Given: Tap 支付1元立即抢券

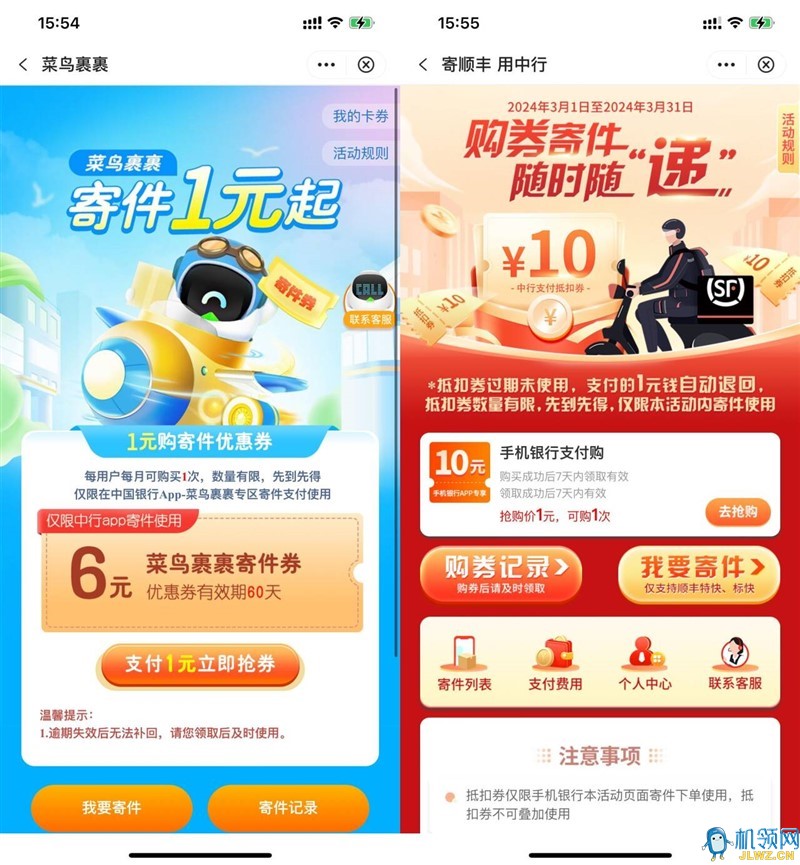Looking at the screenshot, I should pos(199,664).
